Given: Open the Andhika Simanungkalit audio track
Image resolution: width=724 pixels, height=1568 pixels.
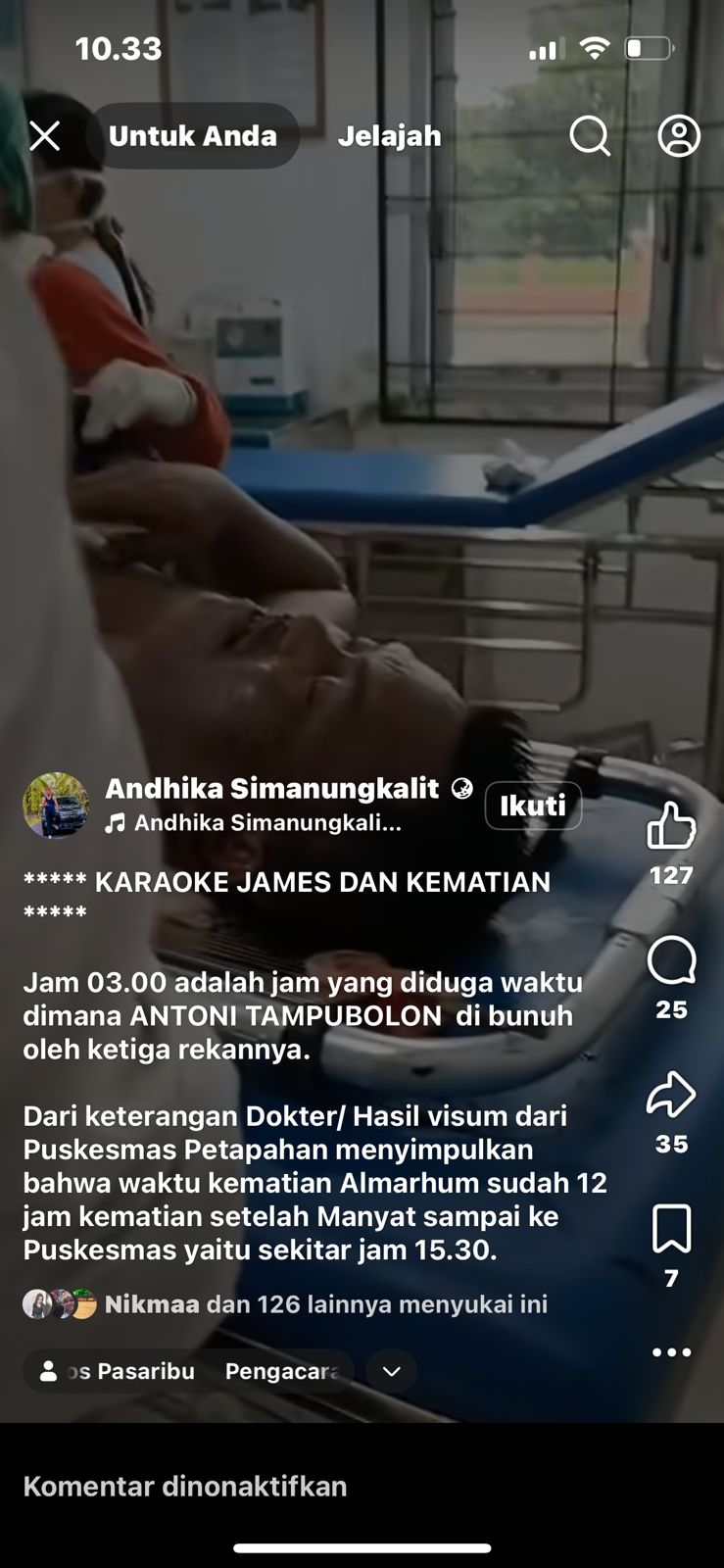Looking at the screenshot, I should click(255, 823).
